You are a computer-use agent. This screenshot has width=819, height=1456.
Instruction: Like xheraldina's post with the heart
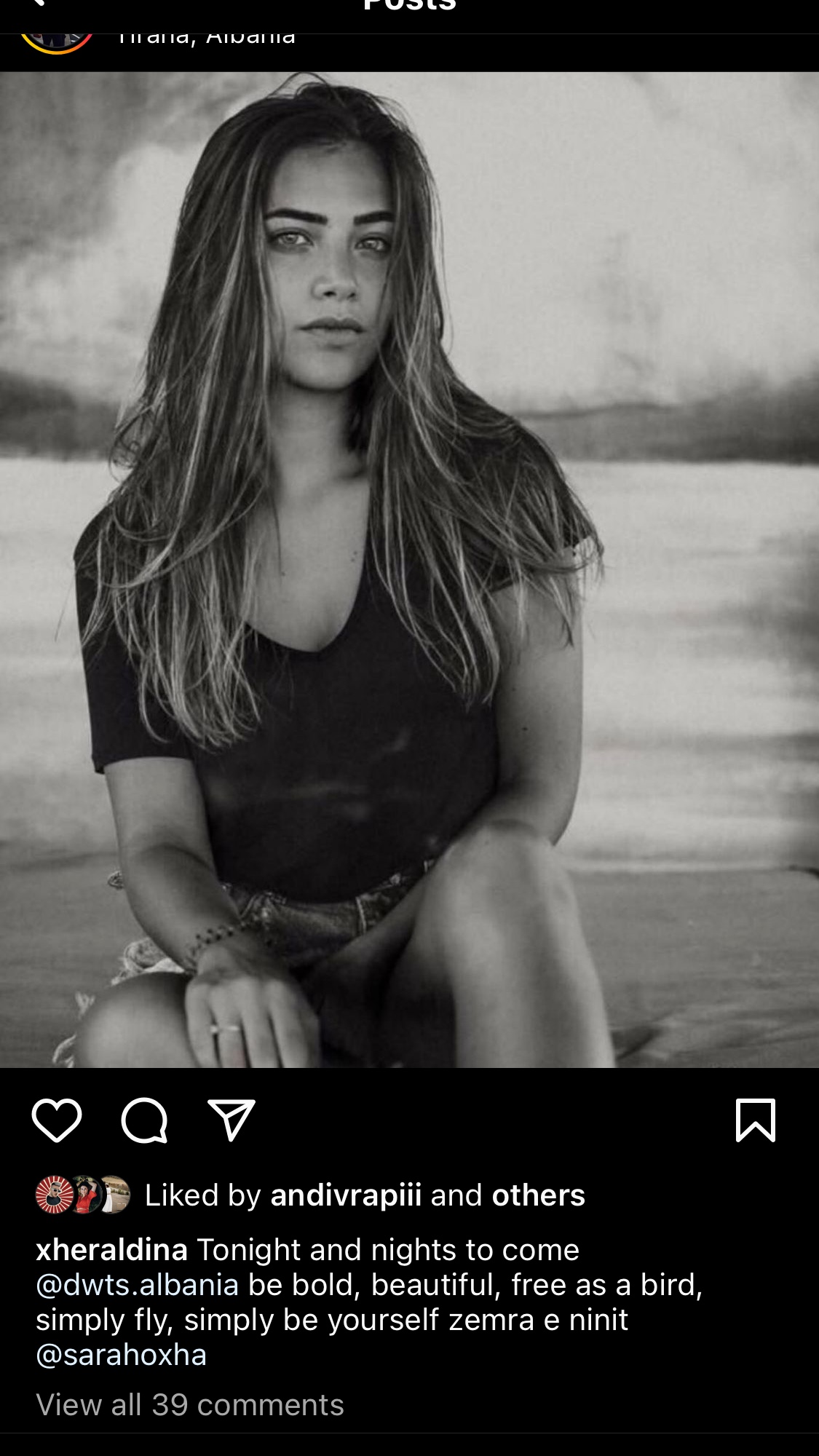pos(57,1120)
